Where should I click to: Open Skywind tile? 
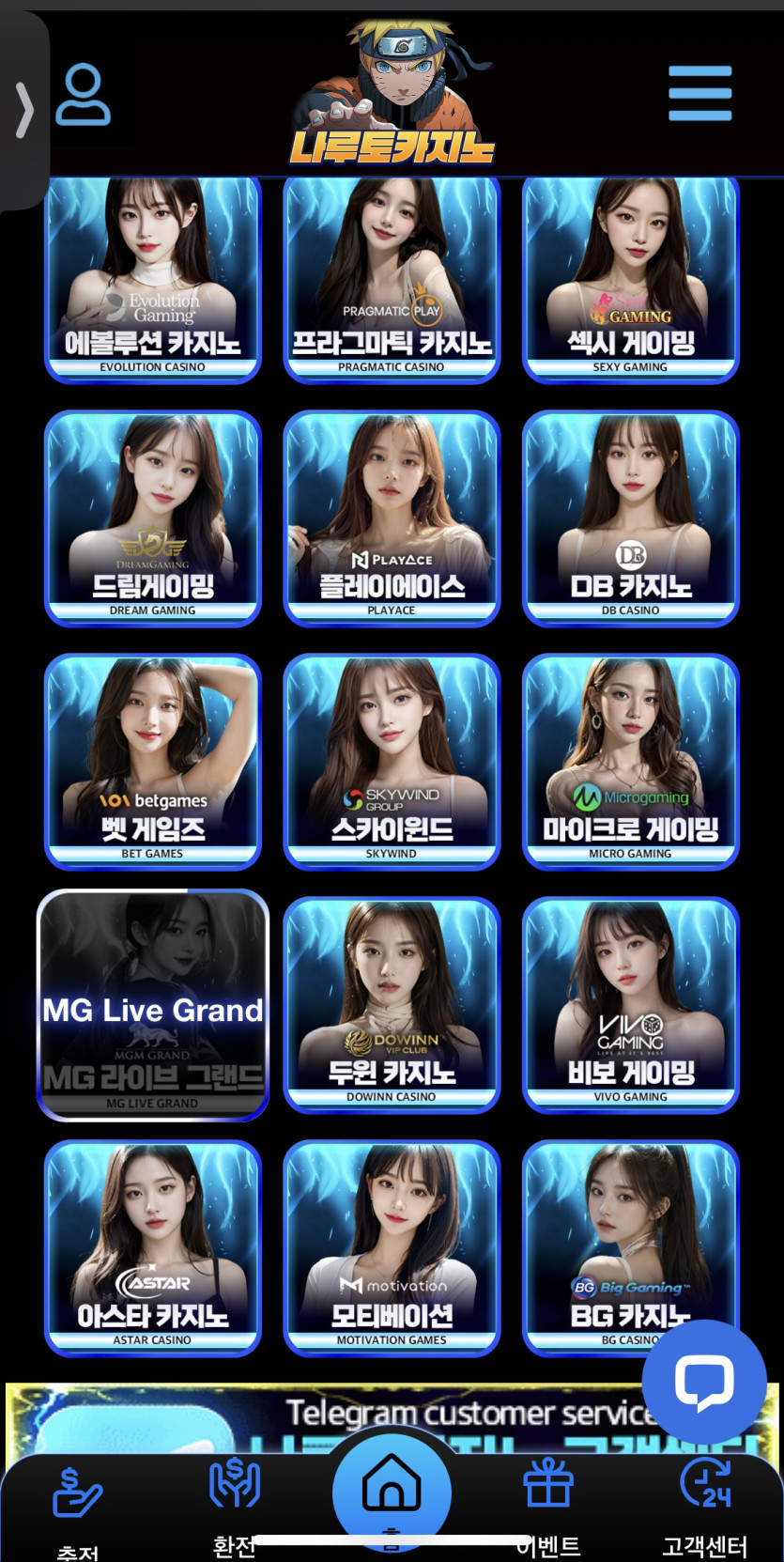[392, 761]
